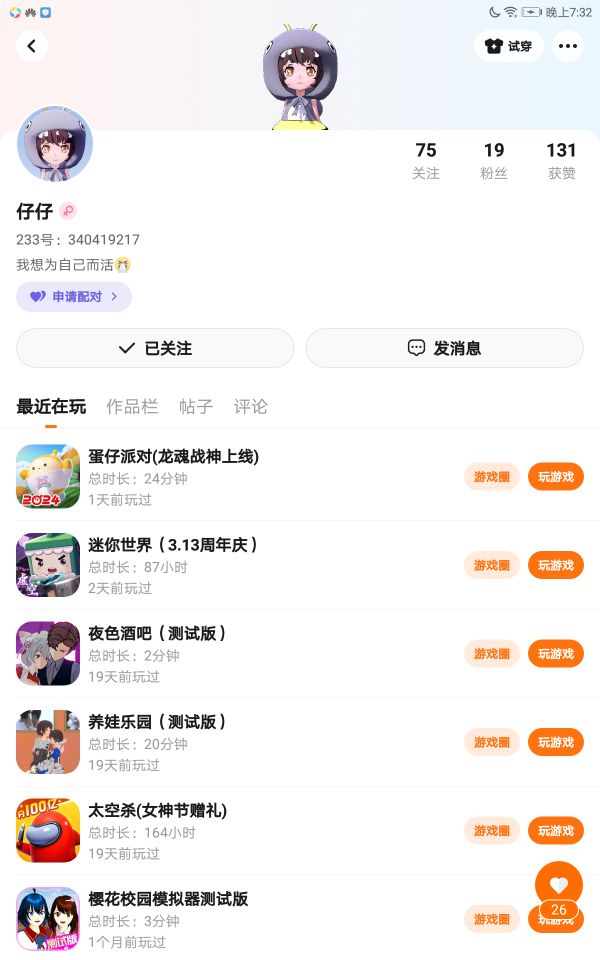Image resolution: width=600 pixels, height=960 pixels.
Task: Open 游戏圈 for 太空杀
Action: pyautogui.click(x=492, y=830)
